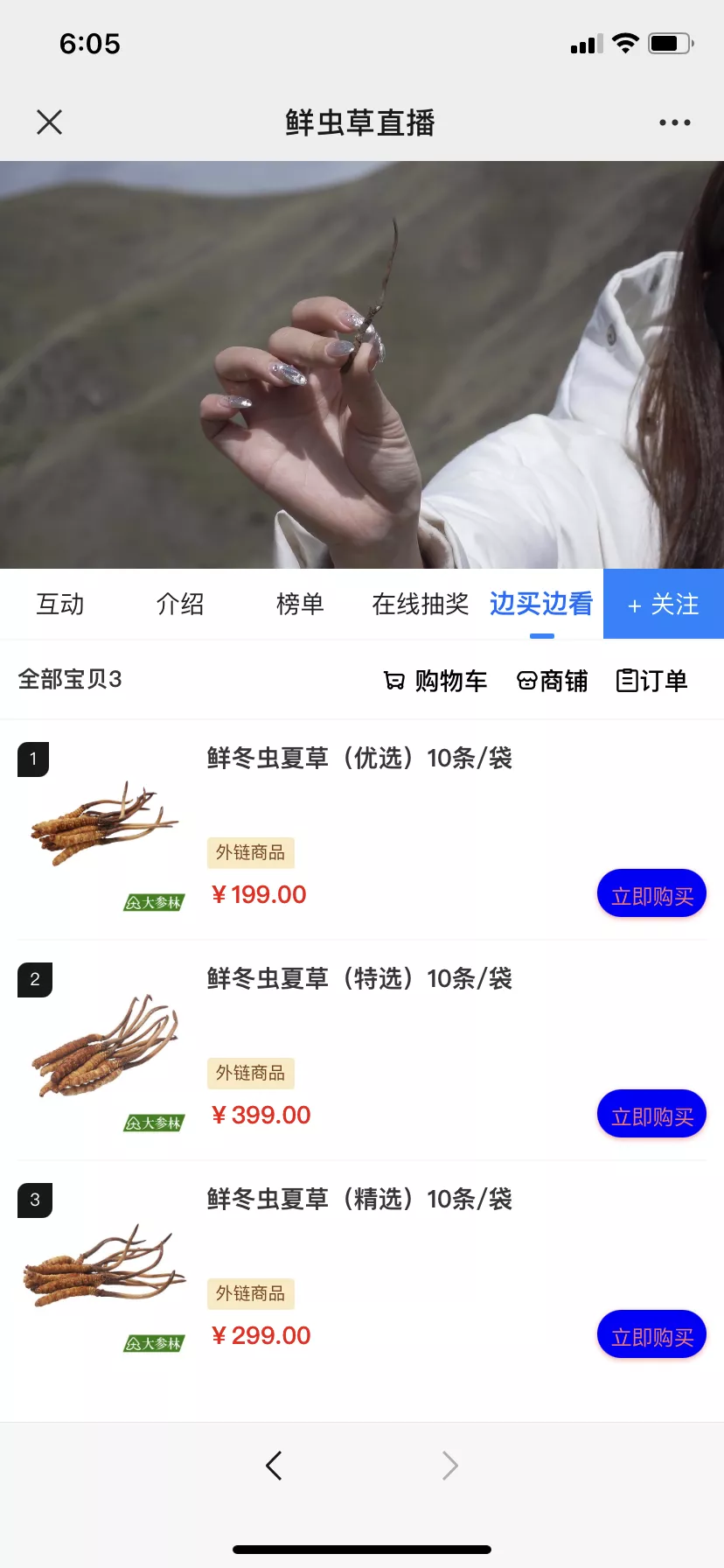Tap the right arrow for next page
Viewport: 724px width, 1568px height.
(x=449, y=1465)
